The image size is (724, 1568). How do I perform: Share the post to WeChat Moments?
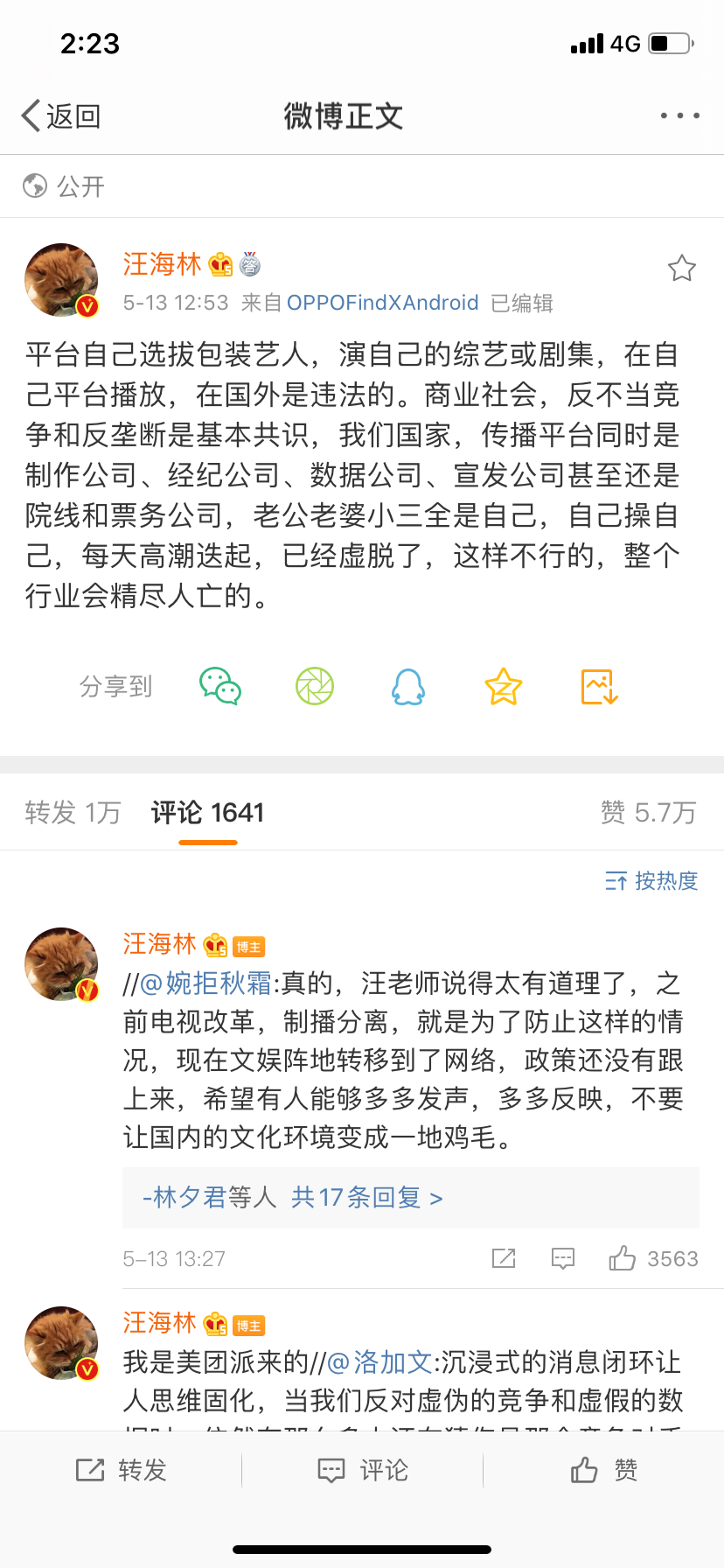click(315, 686)
